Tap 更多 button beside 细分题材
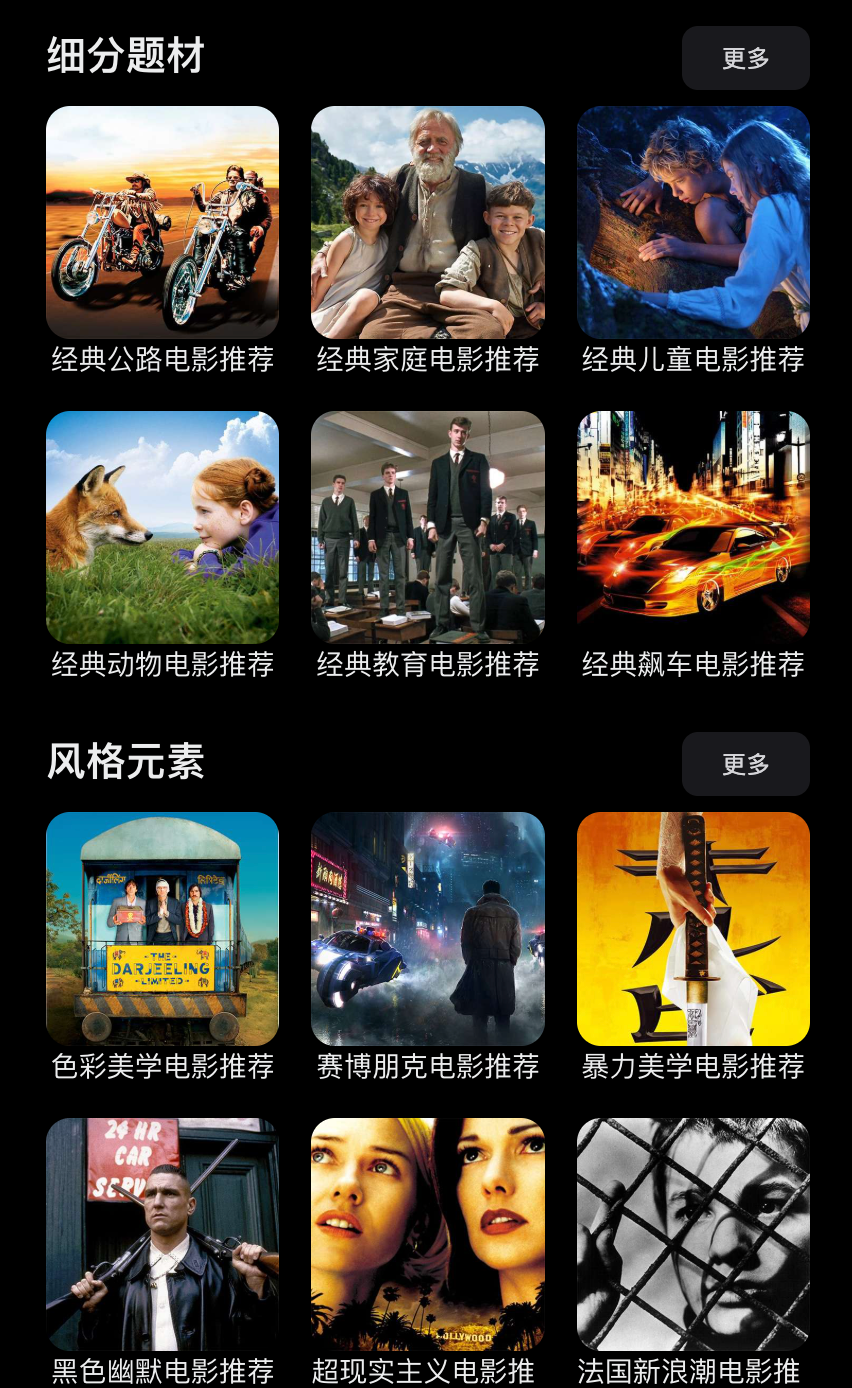This screenshot has height=1388, width=852. 745,58
